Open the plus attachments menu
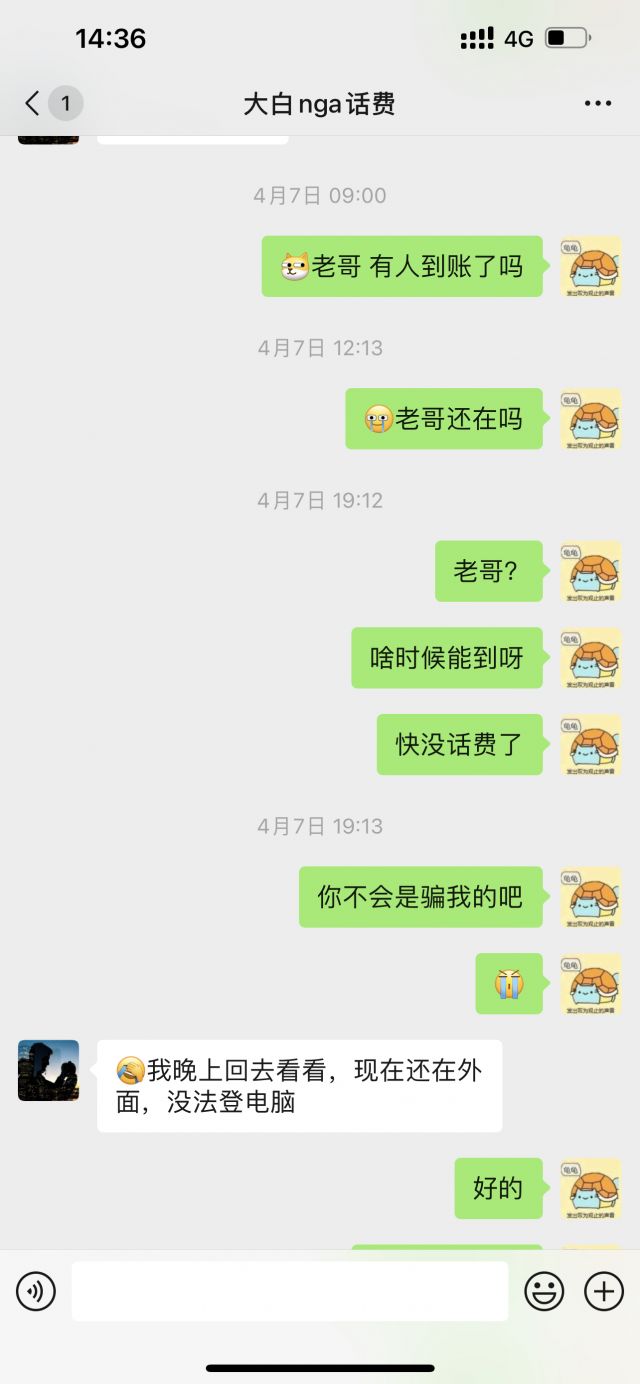Screen dimensions: 640x1384 (x=603, y=1292)
